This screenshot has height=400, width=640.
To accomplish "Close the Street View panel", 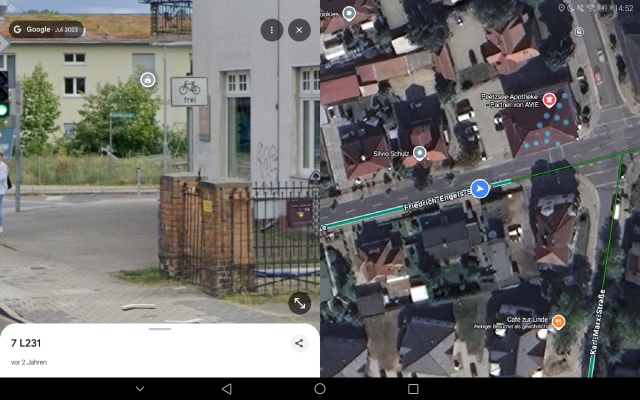I will 299,30.
